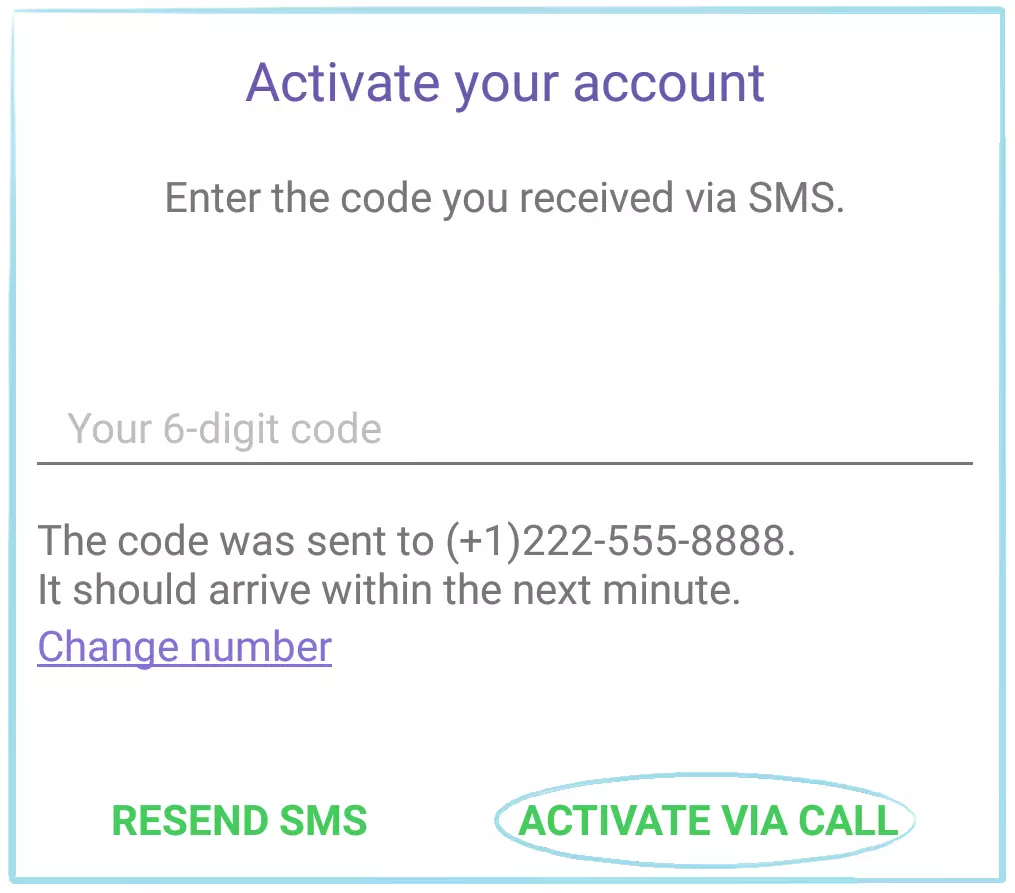This screenshot has height=893, width=1015.
Task: Open the Change number link
Action: 185,647
